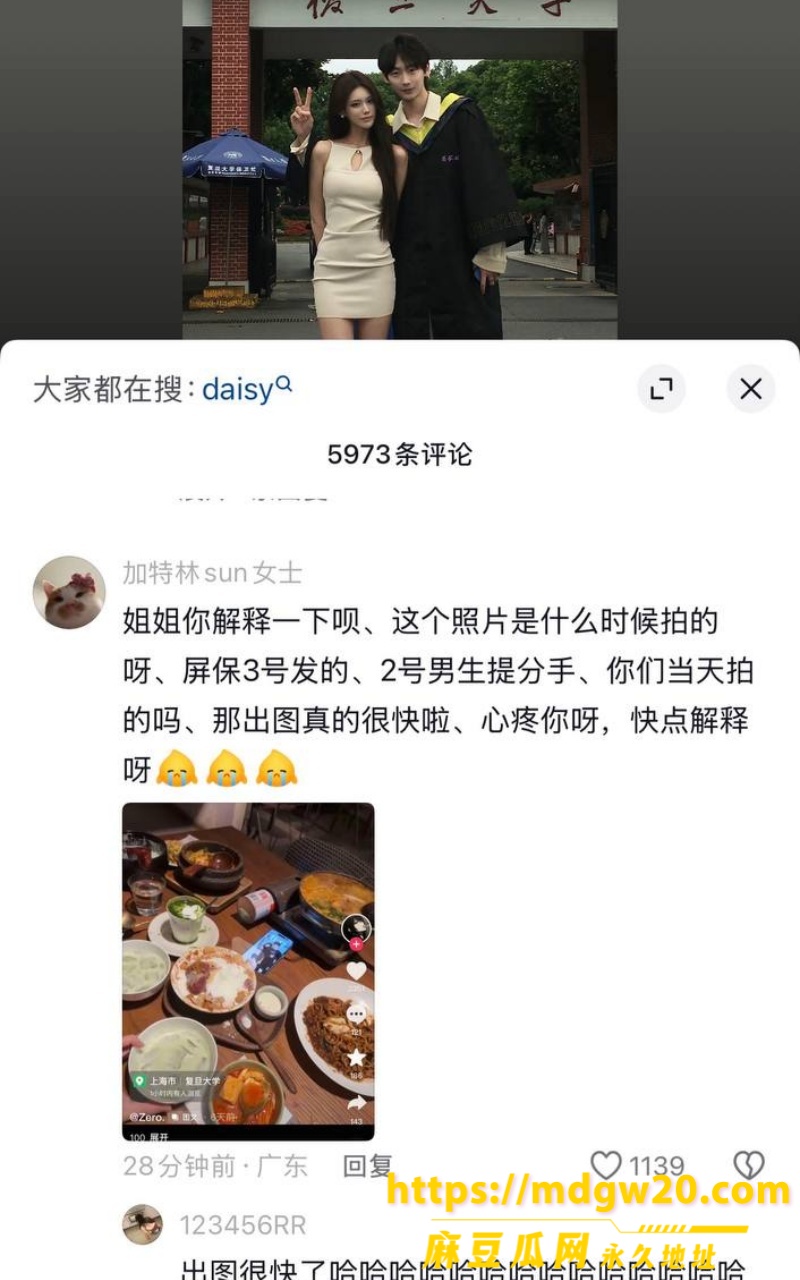Close the comments panel
The width and height of the screenshot is (800, 1280).
click(751, 389)
